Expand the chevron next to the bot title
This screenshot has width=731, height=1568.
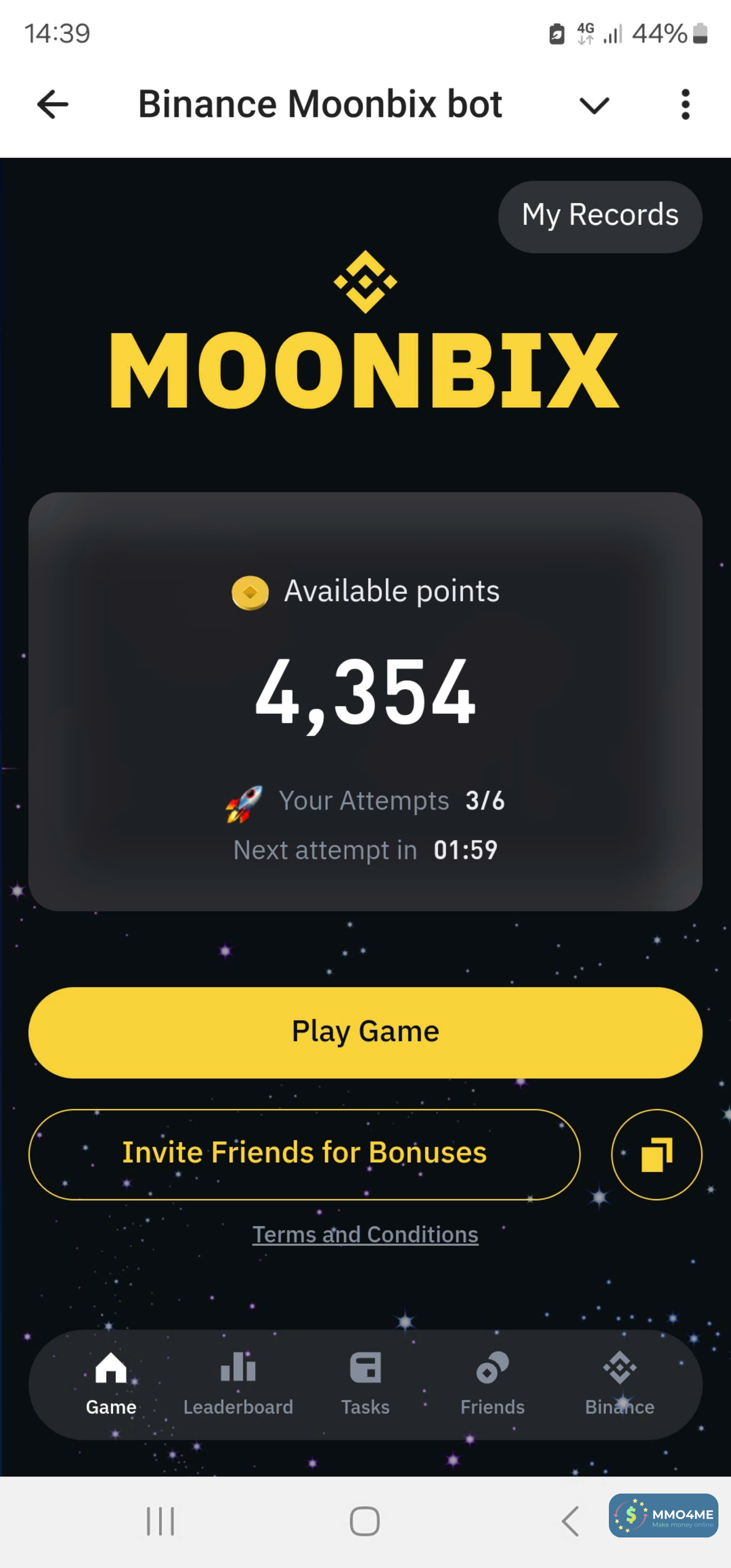click(594, 105)
